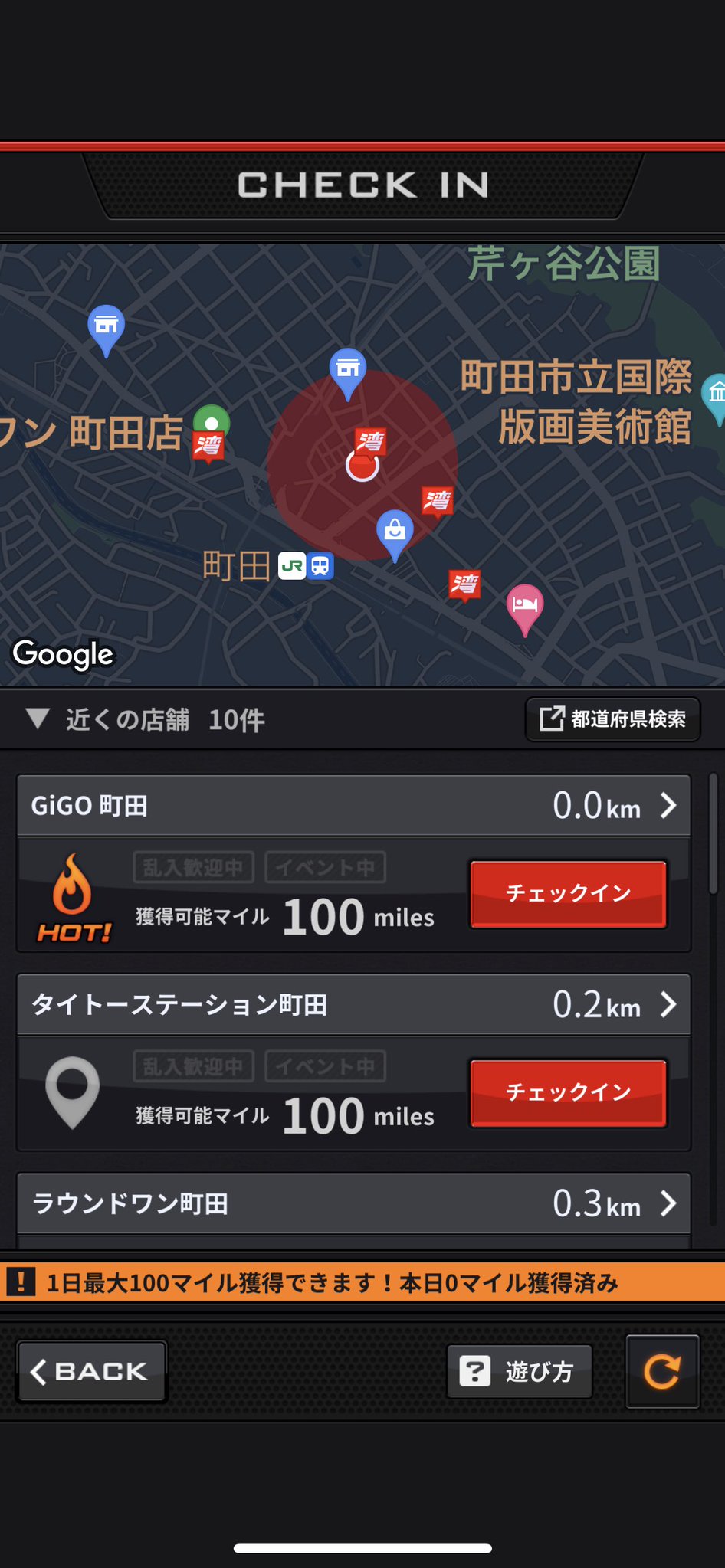The image size is (725, 1568).
Task: Select the 湾 marker nearest the pink hotel pin
Action: [x=464, y=585]
